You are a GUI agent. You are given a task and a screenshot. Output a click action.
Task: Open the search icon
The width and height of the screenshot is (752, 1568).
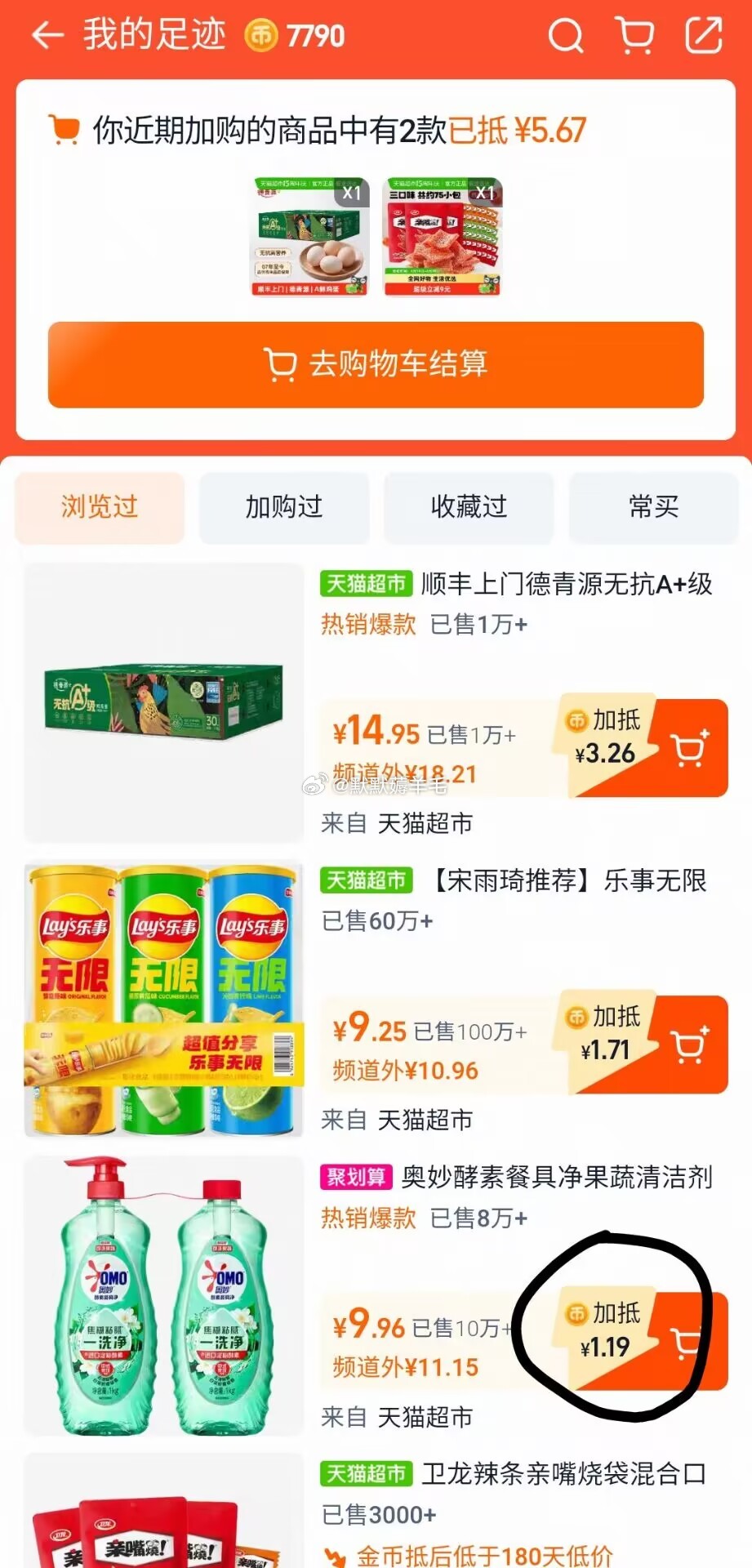point(565,36)
